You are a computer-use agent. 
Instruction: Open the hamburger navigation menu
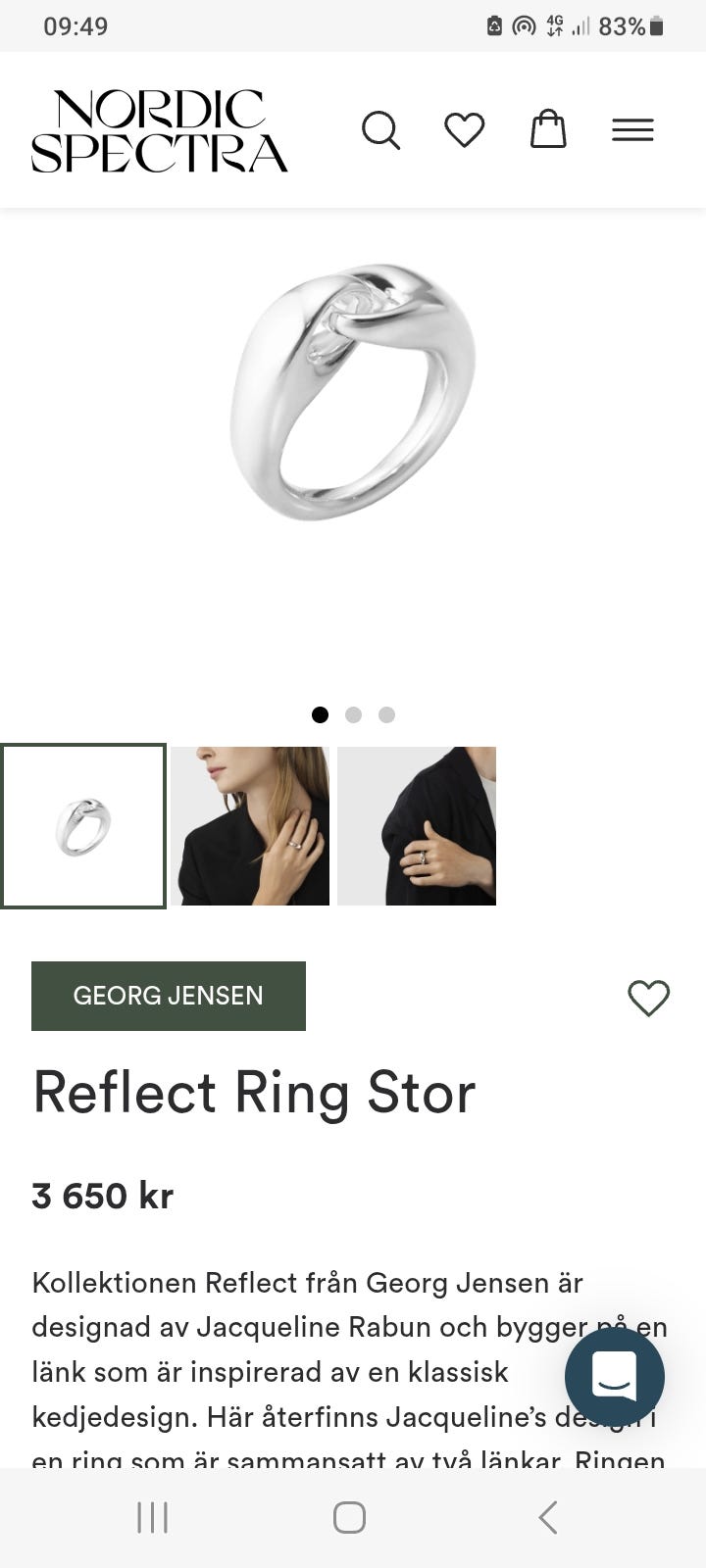pyautogui.click(x=632, y=129)
